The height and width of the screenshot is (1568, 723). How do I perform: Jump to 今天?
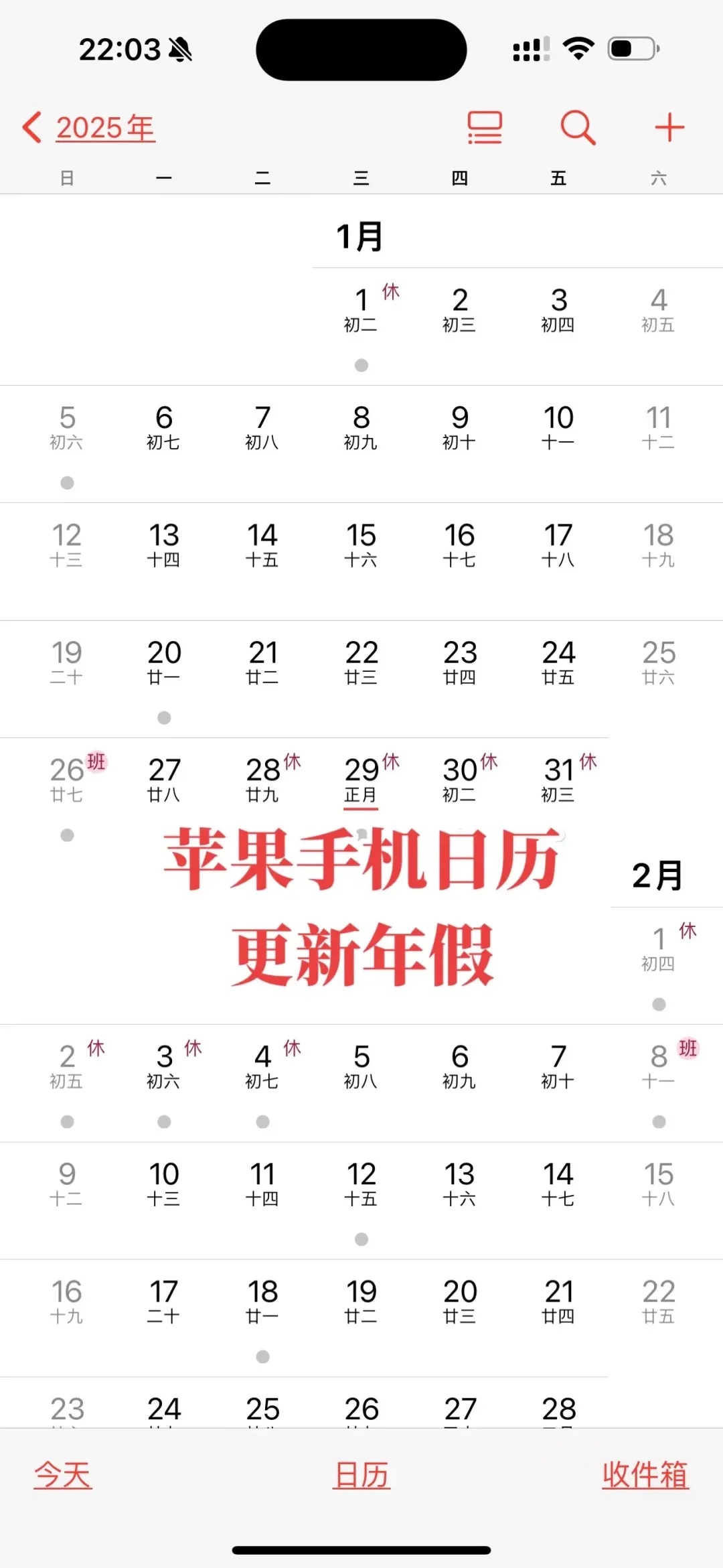point(63,1475)
